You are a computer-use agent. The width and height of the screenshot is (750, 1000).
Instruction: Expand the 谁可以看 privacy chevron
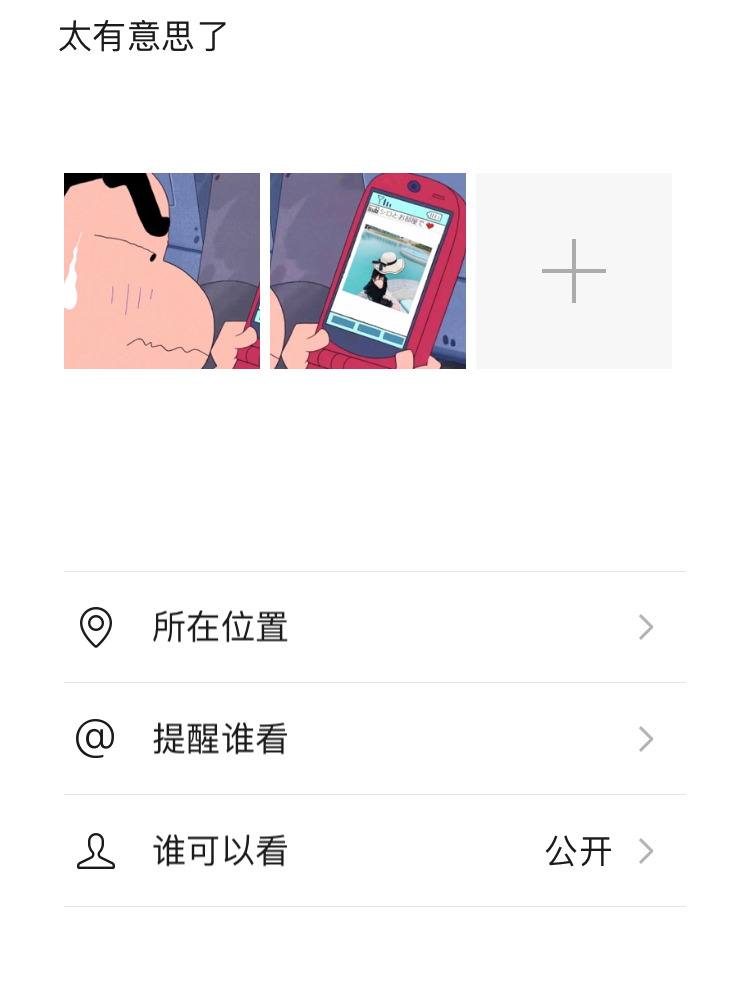click(646, 851)
